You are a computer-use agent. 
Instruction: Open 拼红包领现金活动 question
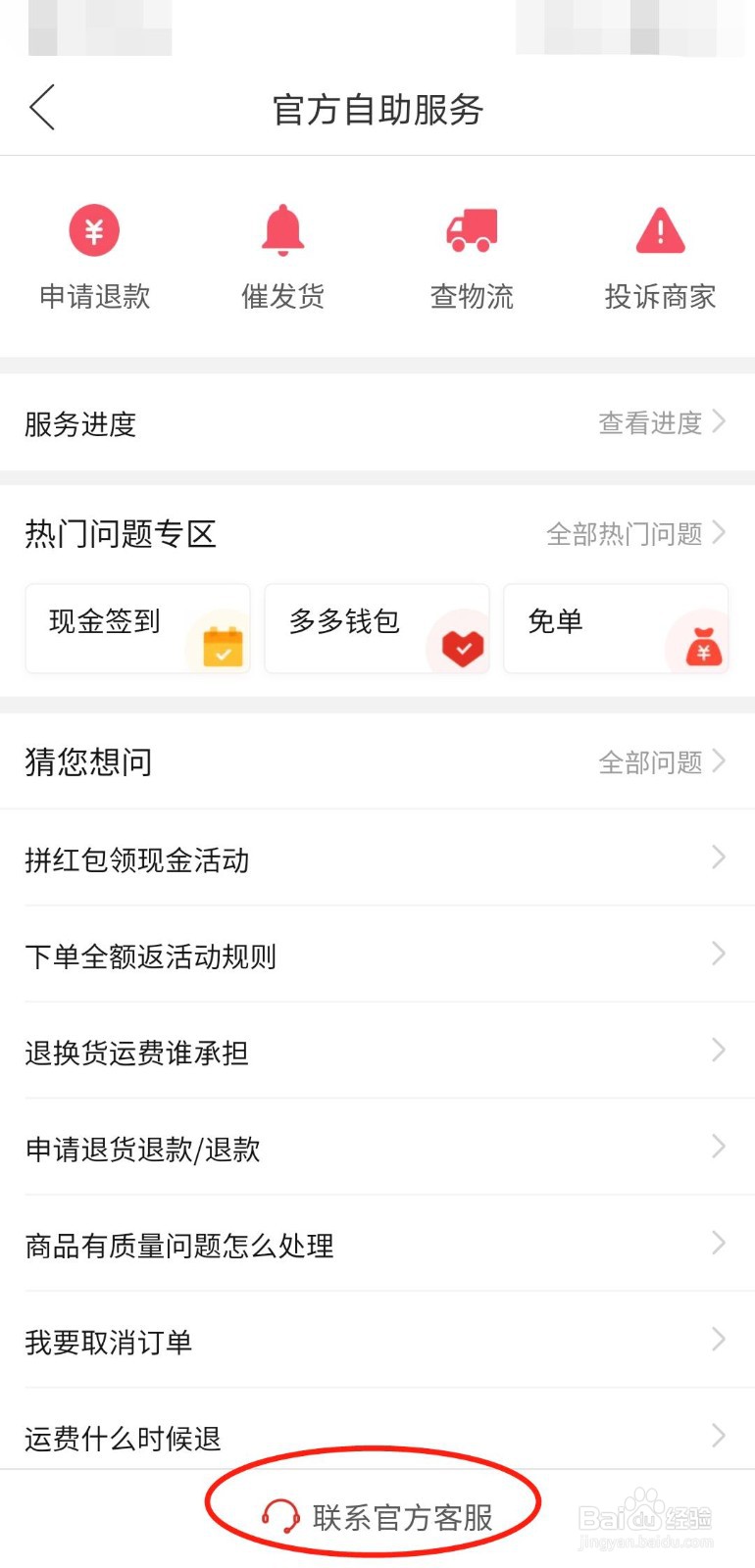click(x=377, y=858)
